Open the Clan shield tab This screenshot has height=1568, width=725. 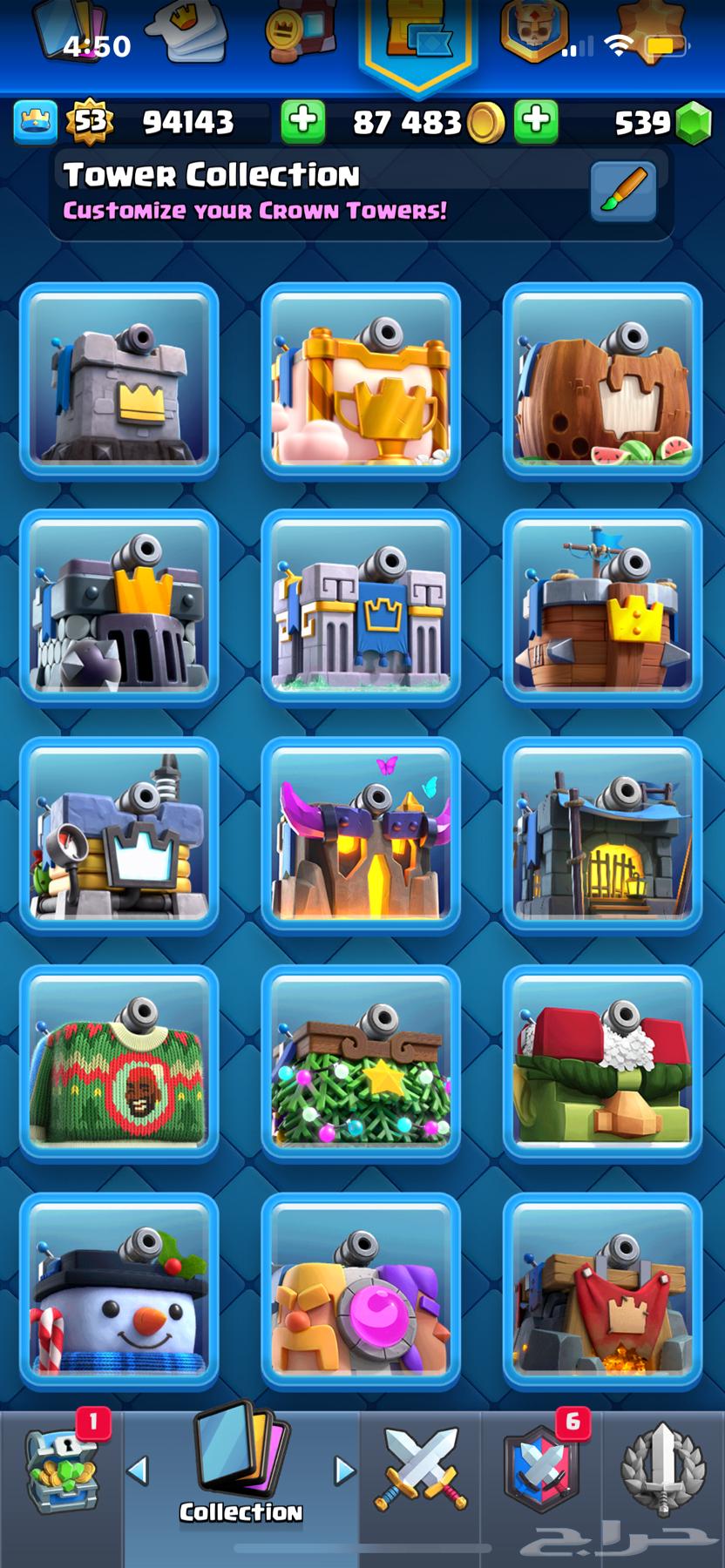pyautogui.click(x=540, y=1472)
